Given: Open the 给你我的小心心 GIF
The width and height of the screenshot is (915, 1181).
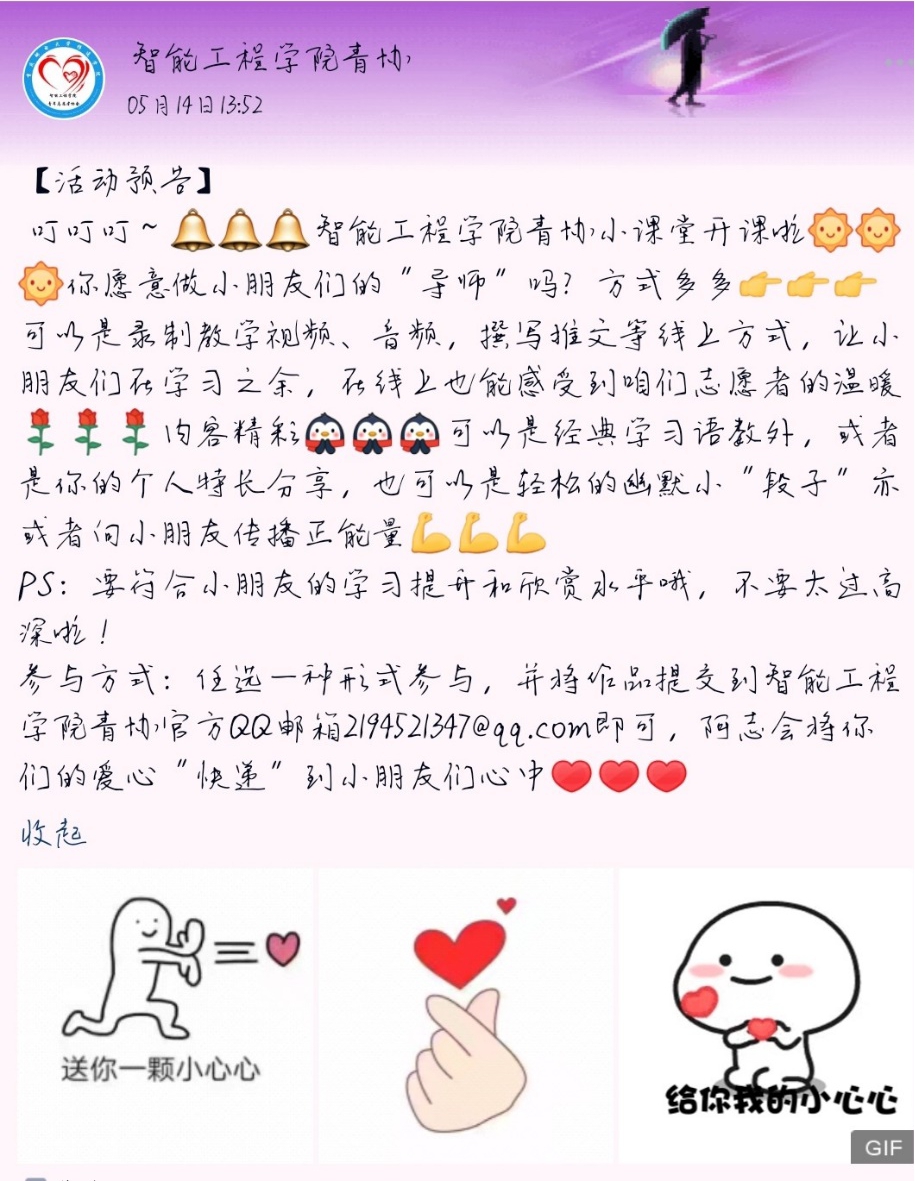Looking at the screenshot, I should pyautogui.click(x=764, y=1014).
